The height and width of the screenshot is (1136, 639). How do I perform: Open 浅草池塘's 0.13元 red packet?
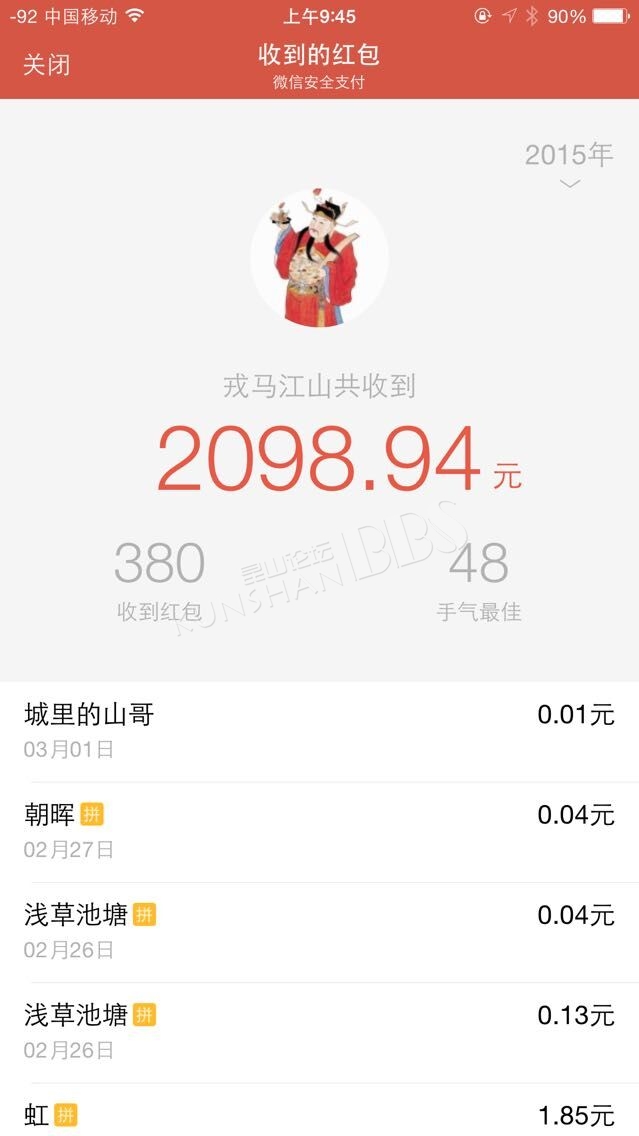(320, 1033)
